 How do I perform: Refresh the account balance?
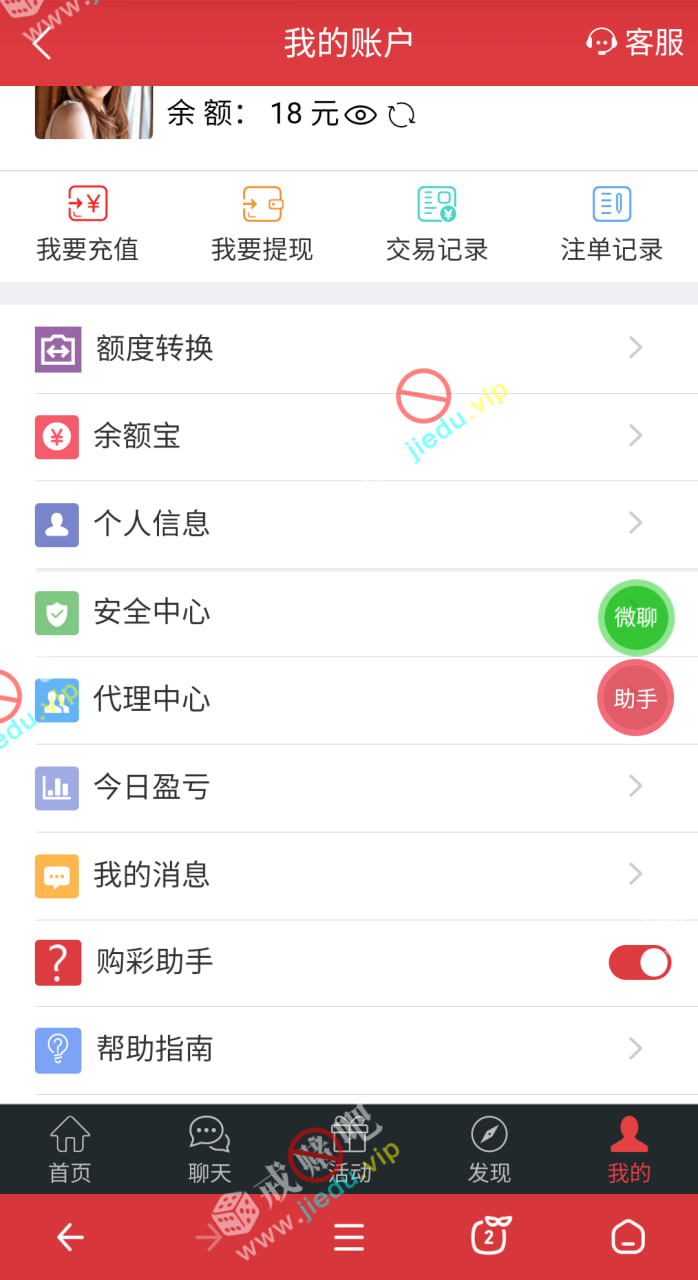pos(402,115)
